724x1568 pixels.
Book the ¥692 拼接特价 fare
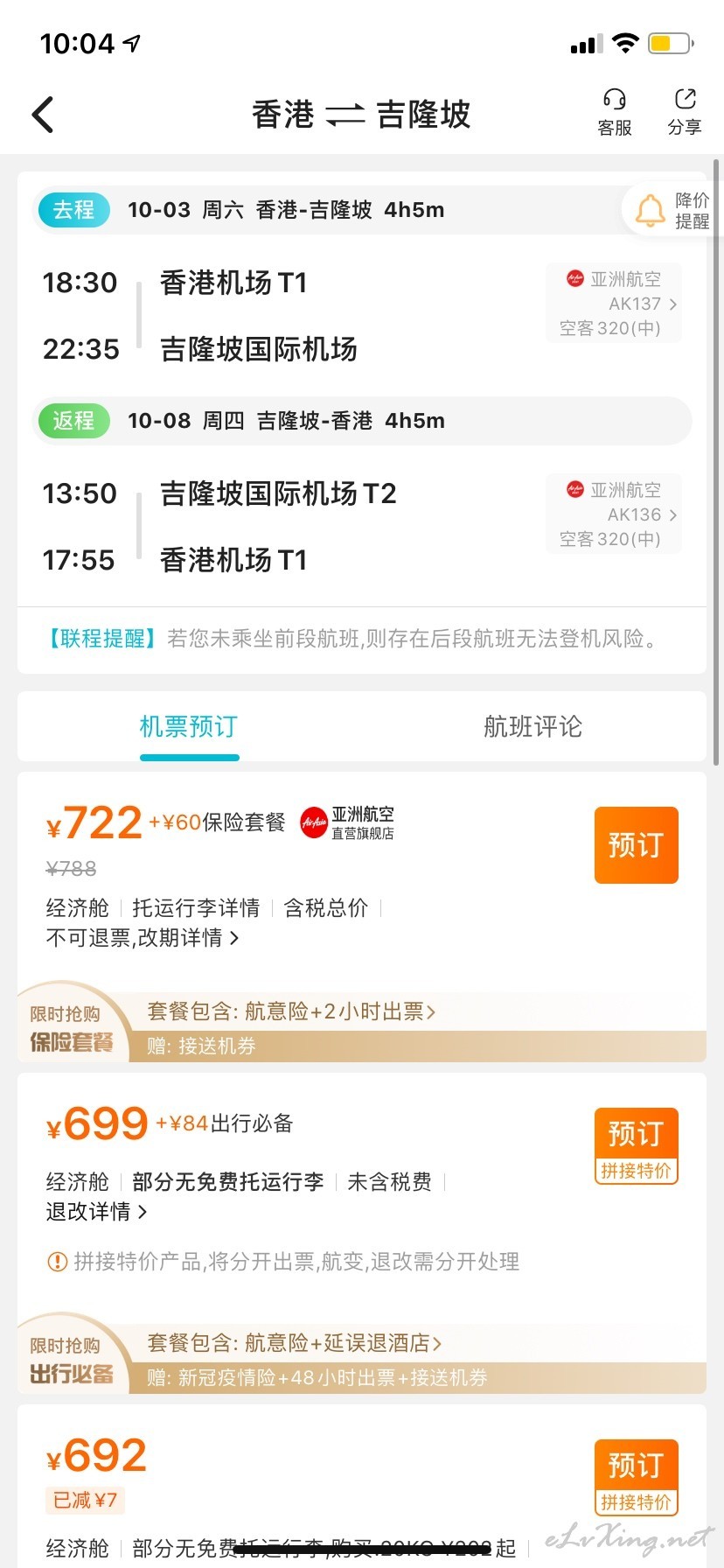click(637, 1478)
